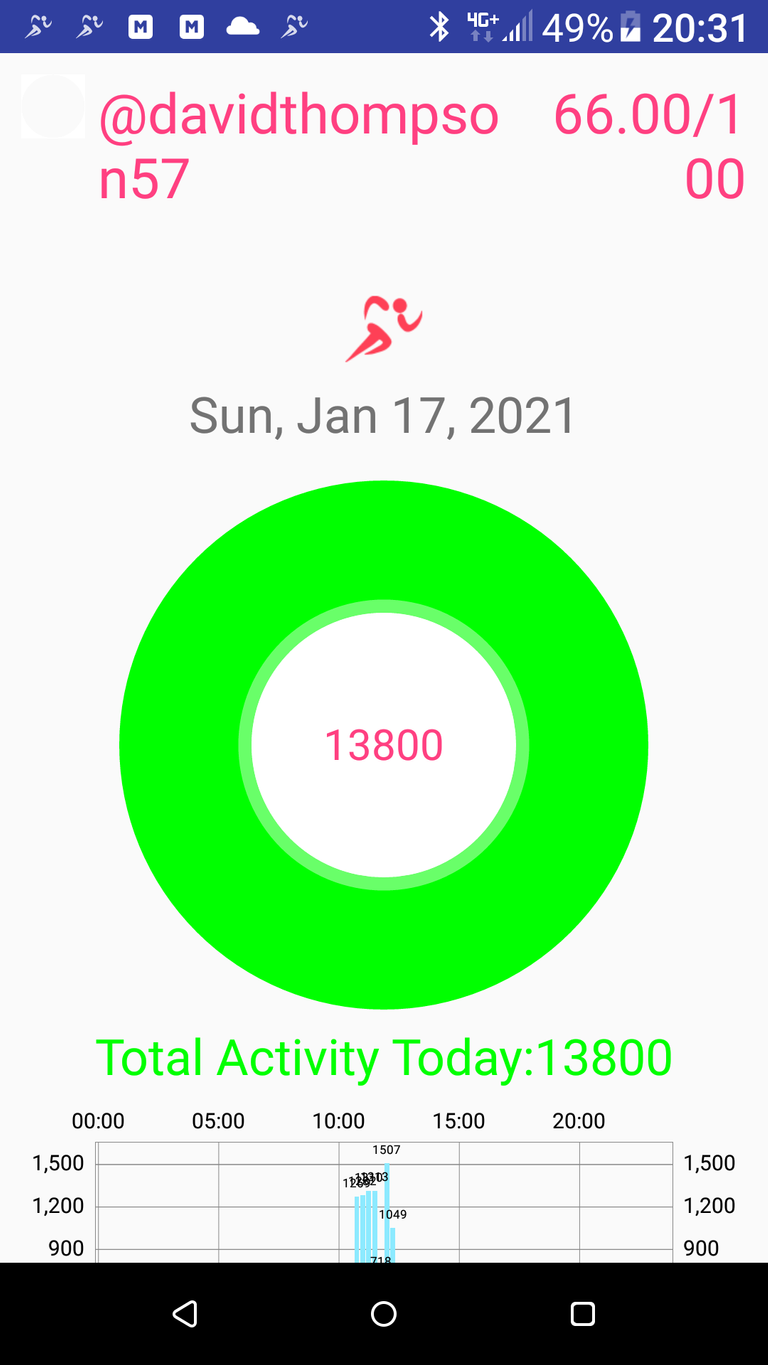This screenshot has height=1365, width=768.
Task: Tap the red running man icon
Action: coord(384,329)
